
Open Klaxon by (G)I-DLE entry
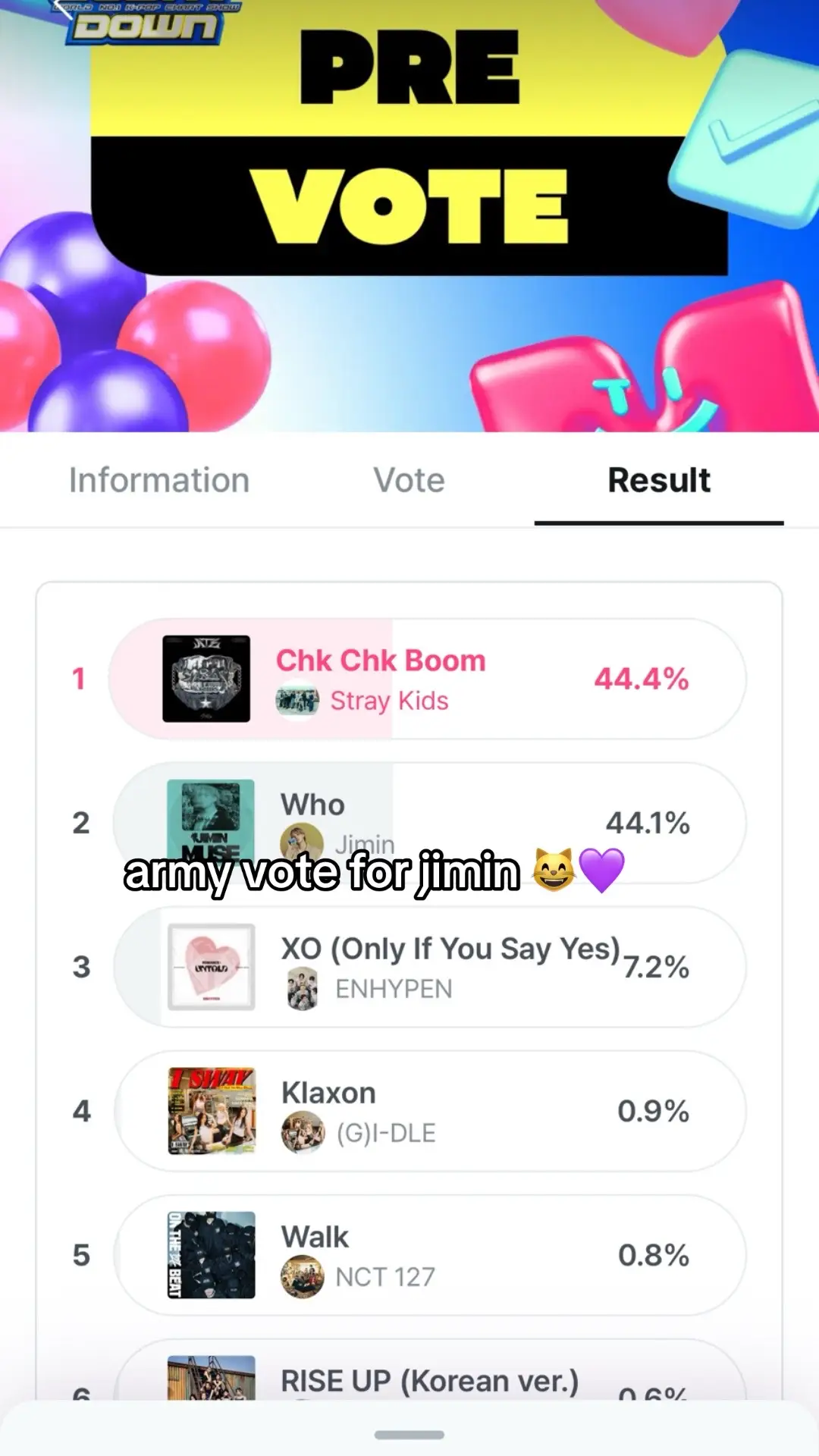430,1111
